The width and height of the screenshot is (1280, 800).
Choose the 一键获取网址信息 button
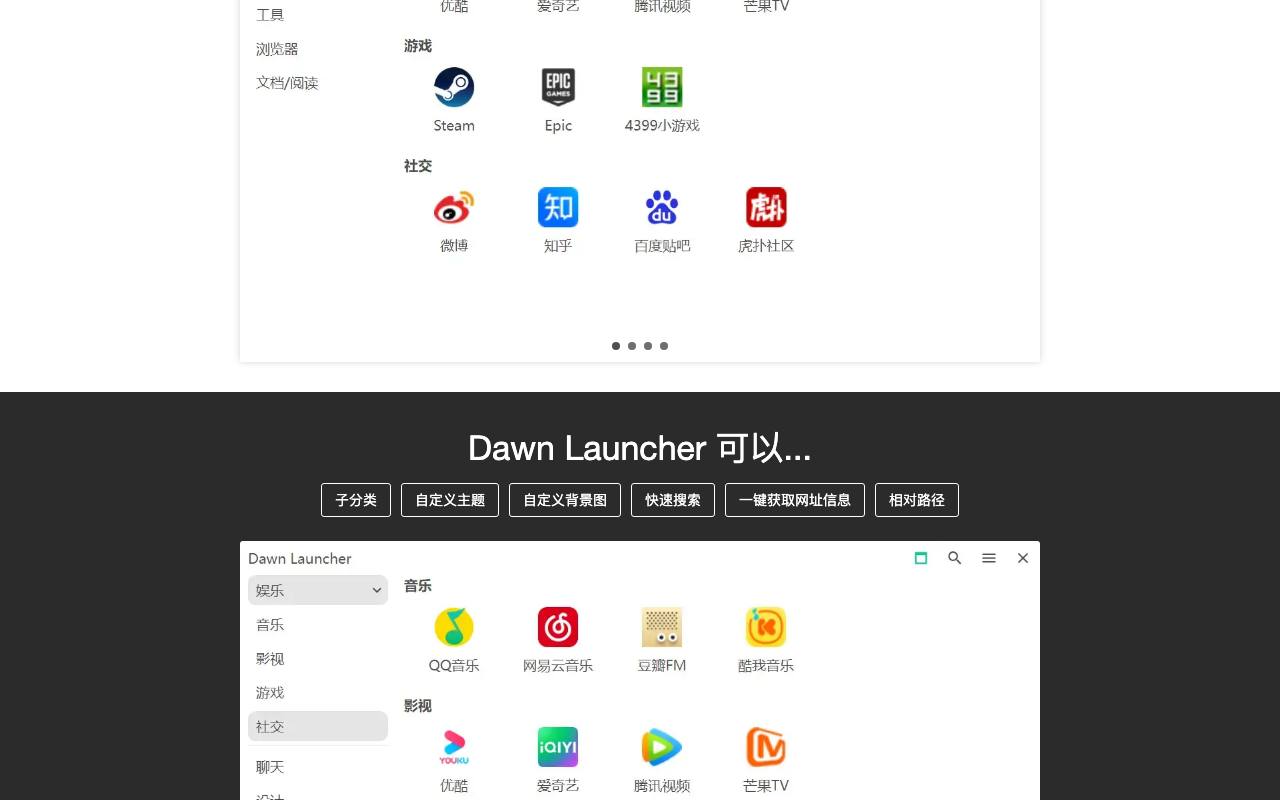795,500
